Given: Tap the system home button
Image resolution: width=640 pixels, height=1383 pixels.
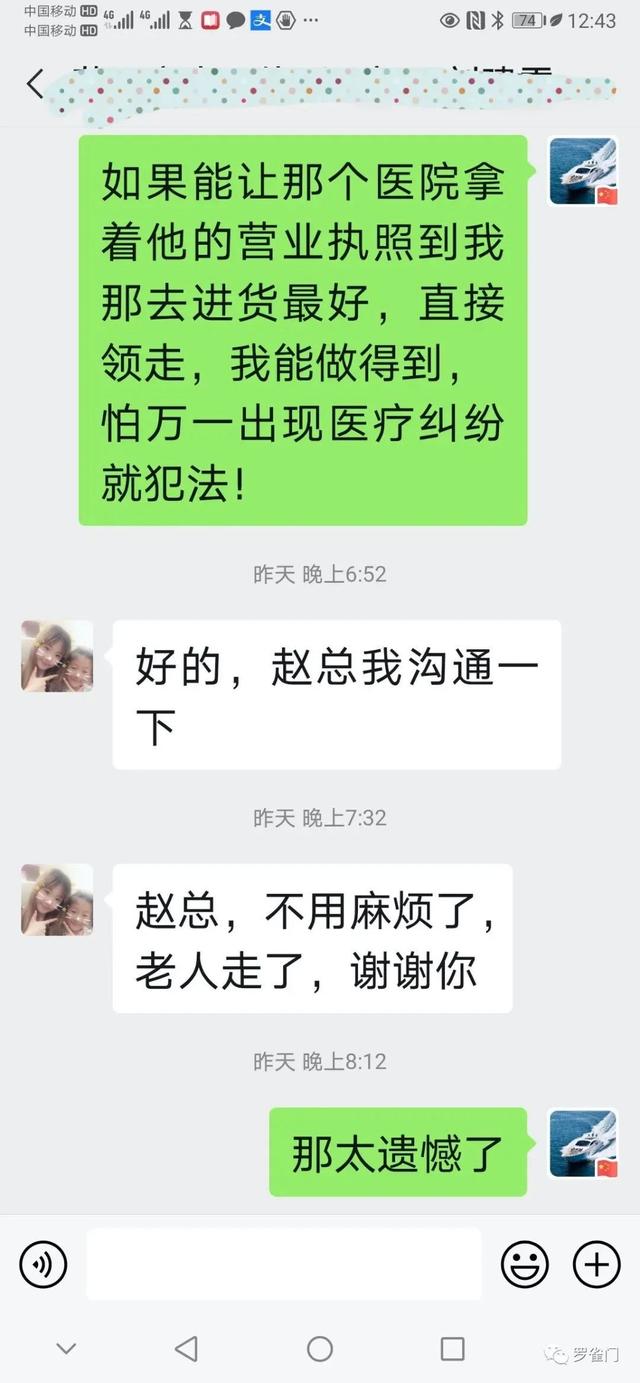Looking at the screenshot, I should 320,1349.
